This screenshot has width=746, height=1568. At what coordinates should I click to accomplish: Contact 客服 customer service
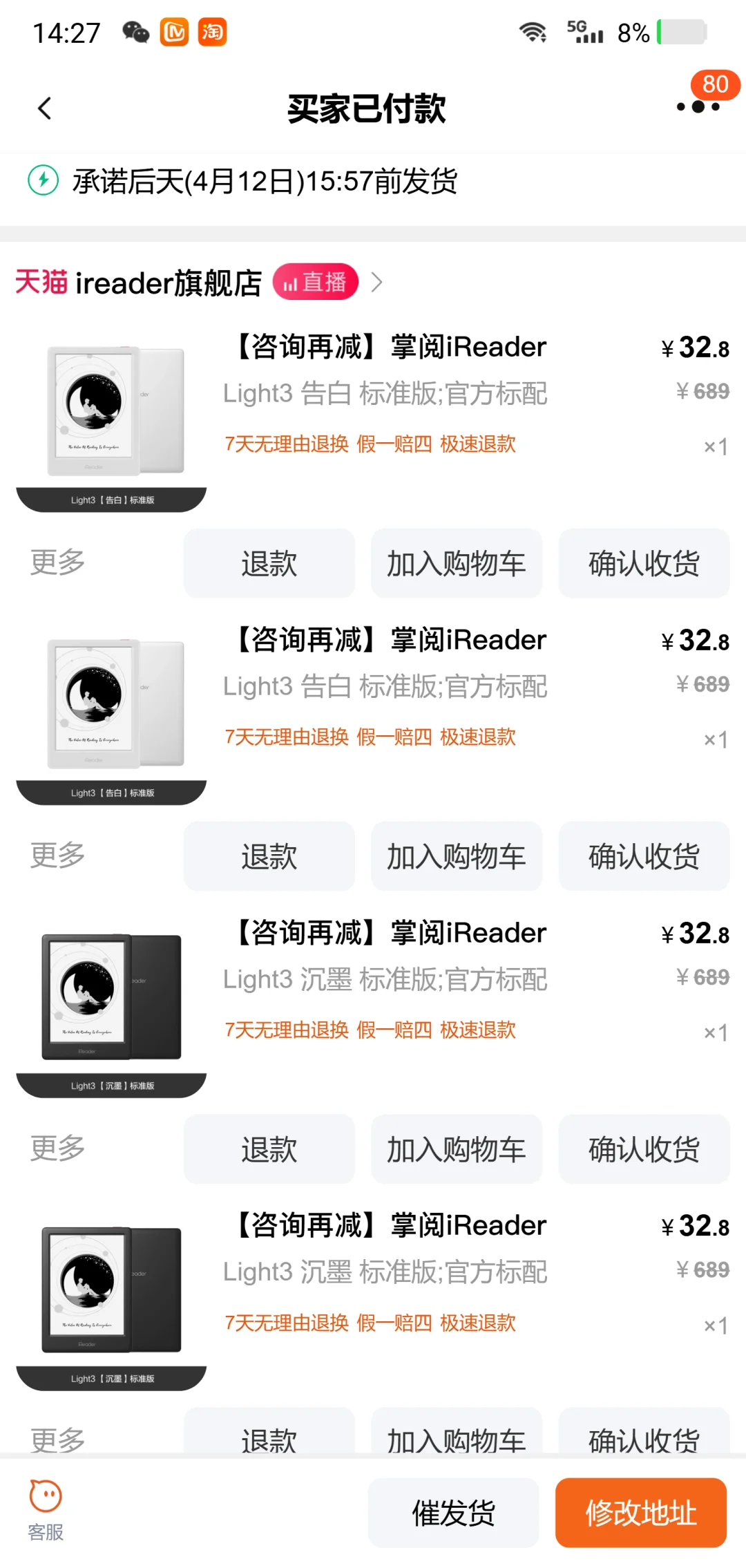coord(46,1510)
